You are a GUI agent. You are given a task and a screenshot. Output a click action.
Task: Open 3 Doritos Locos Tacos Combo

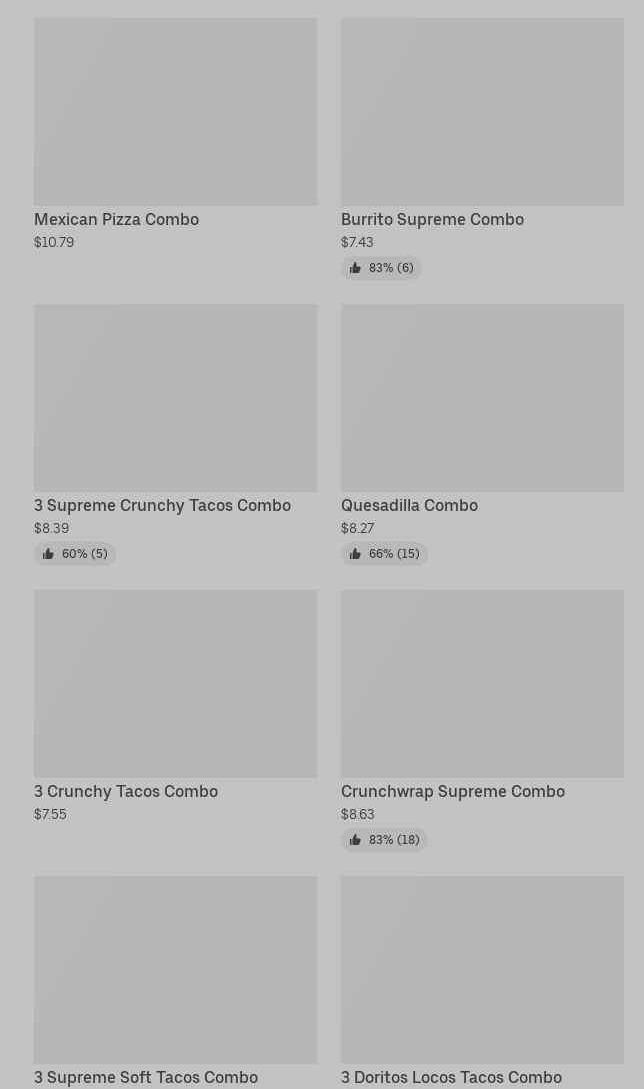pyautogui.click(x=482, y=982)
